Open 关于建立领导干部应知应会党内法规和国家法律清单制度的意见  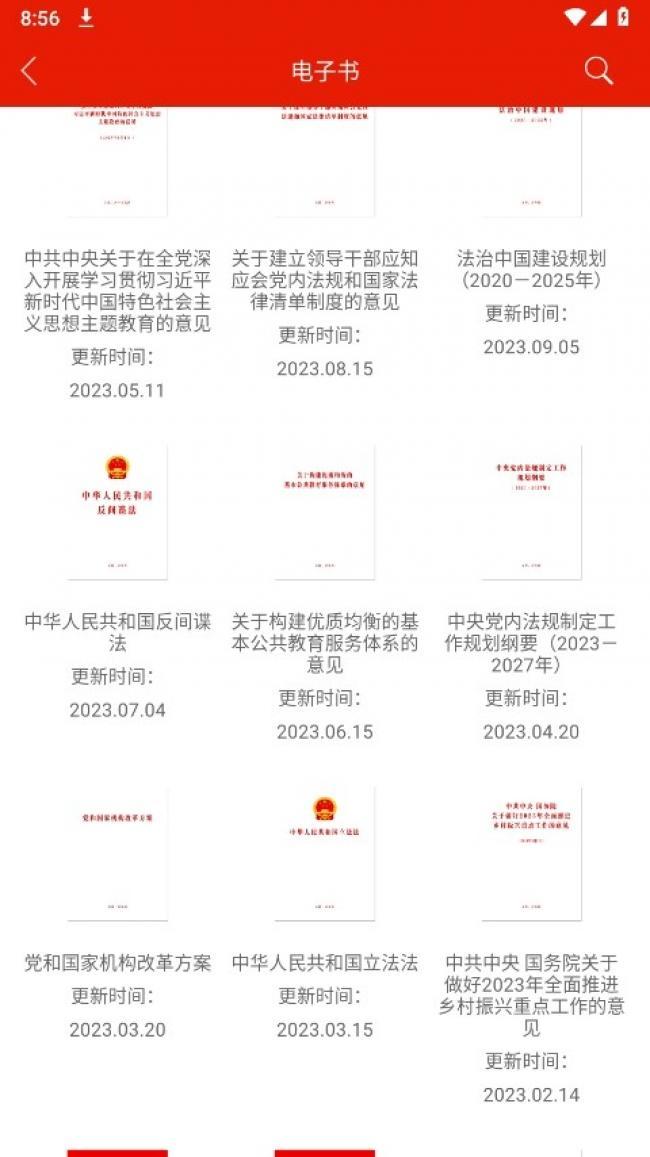(x=324, y=280)
